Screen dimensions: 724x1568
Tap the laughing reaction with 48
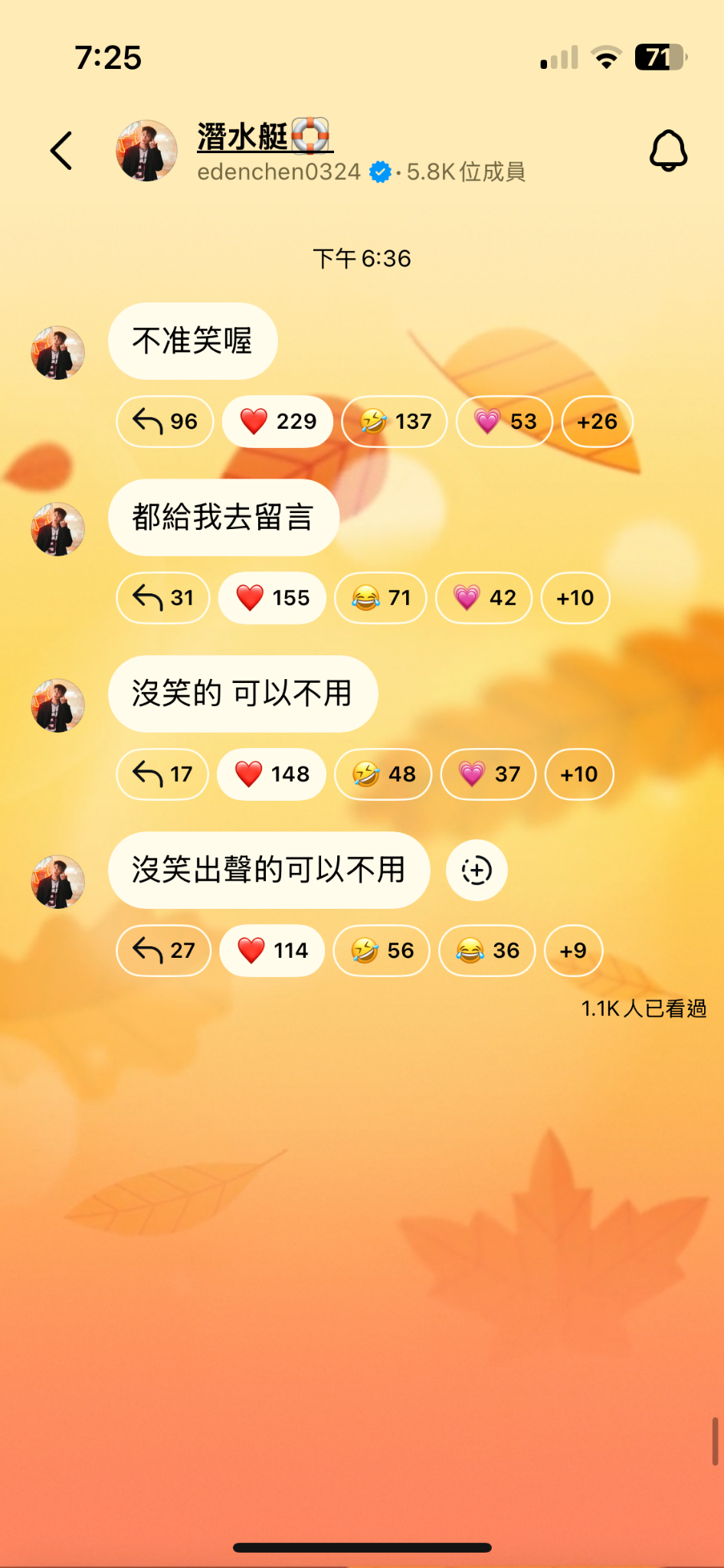pyautogui.click(x=383, y=774)
